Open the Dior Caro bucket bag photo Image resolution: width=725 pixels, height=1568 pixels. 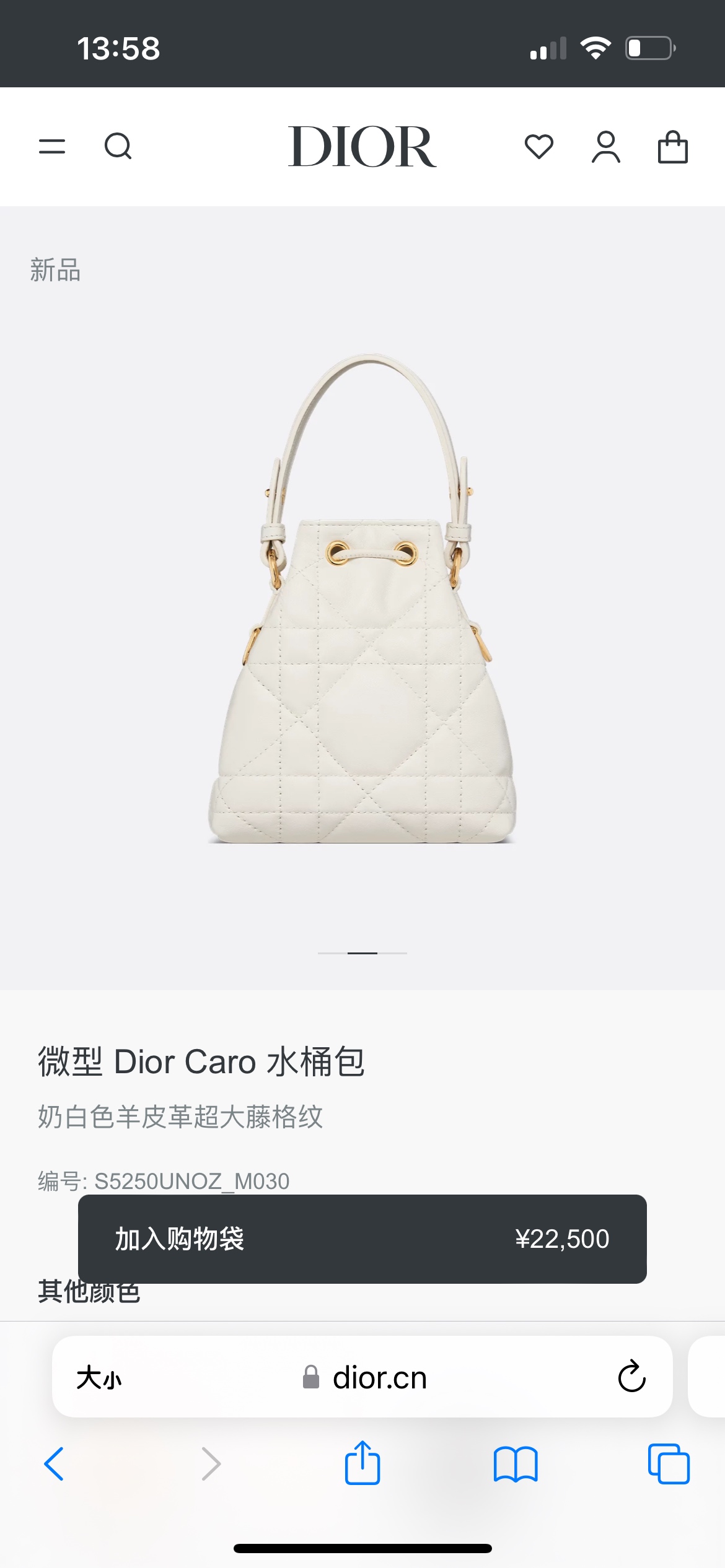click(362, 598)
